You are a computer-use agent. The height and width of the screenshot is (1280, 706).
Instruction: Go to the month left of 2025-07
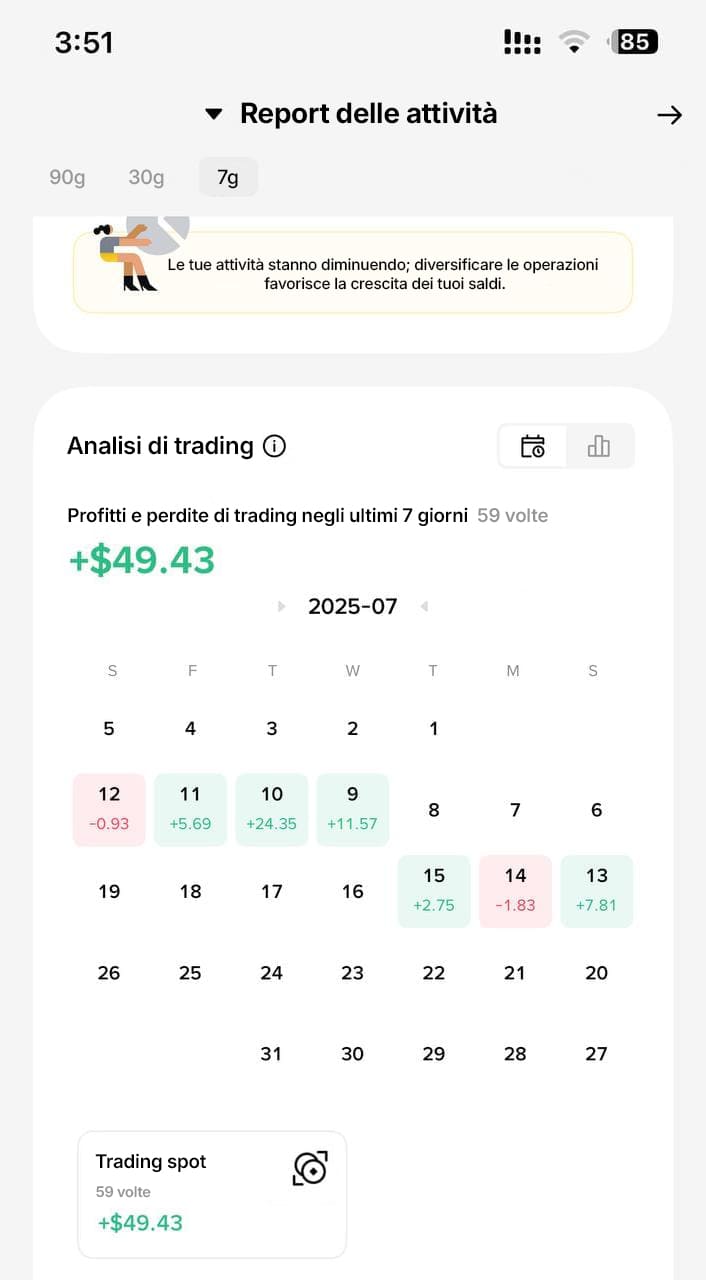coord(282,606)
